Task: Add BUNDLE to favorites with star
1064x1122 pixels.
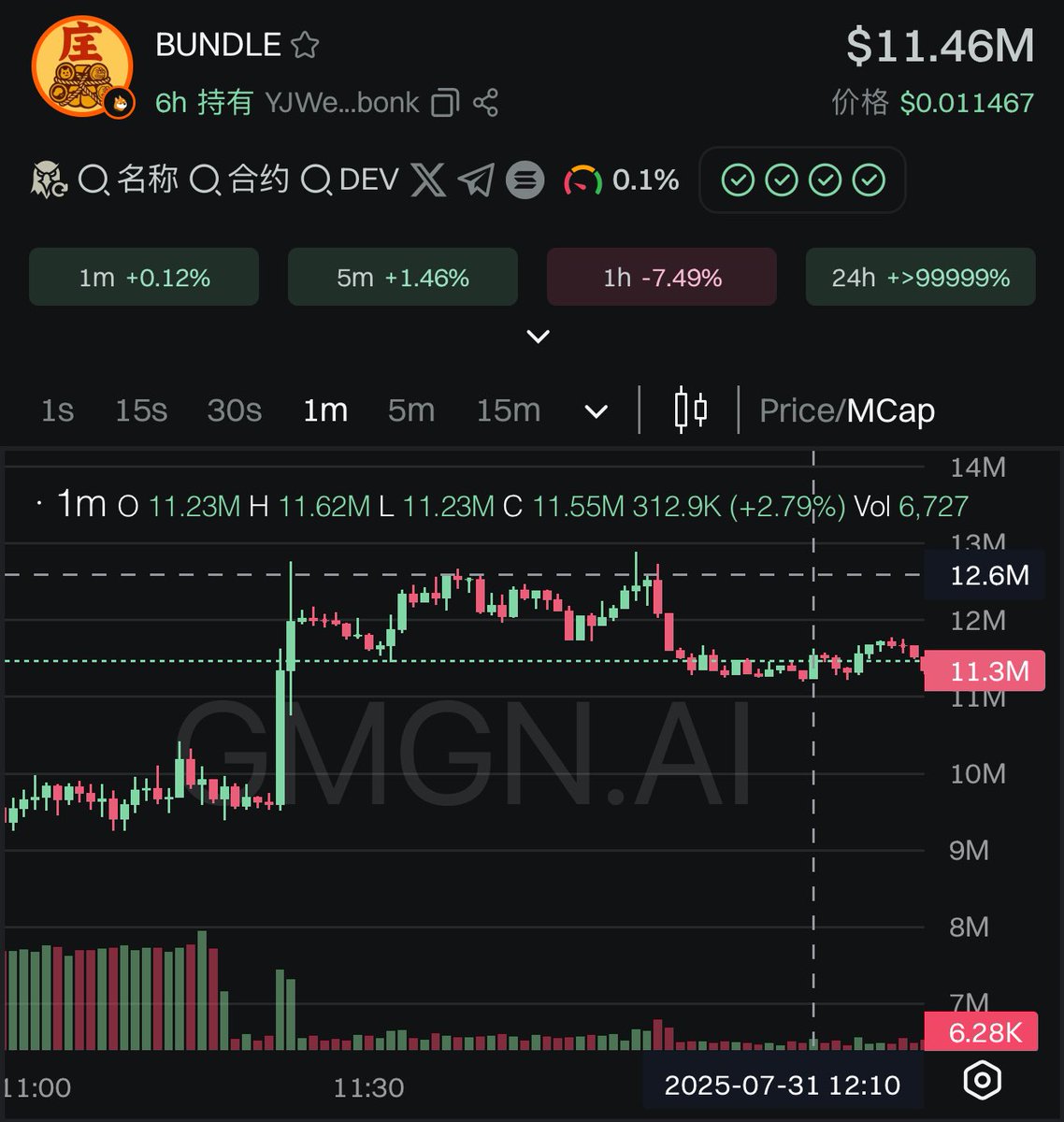Action: [306, 46]
